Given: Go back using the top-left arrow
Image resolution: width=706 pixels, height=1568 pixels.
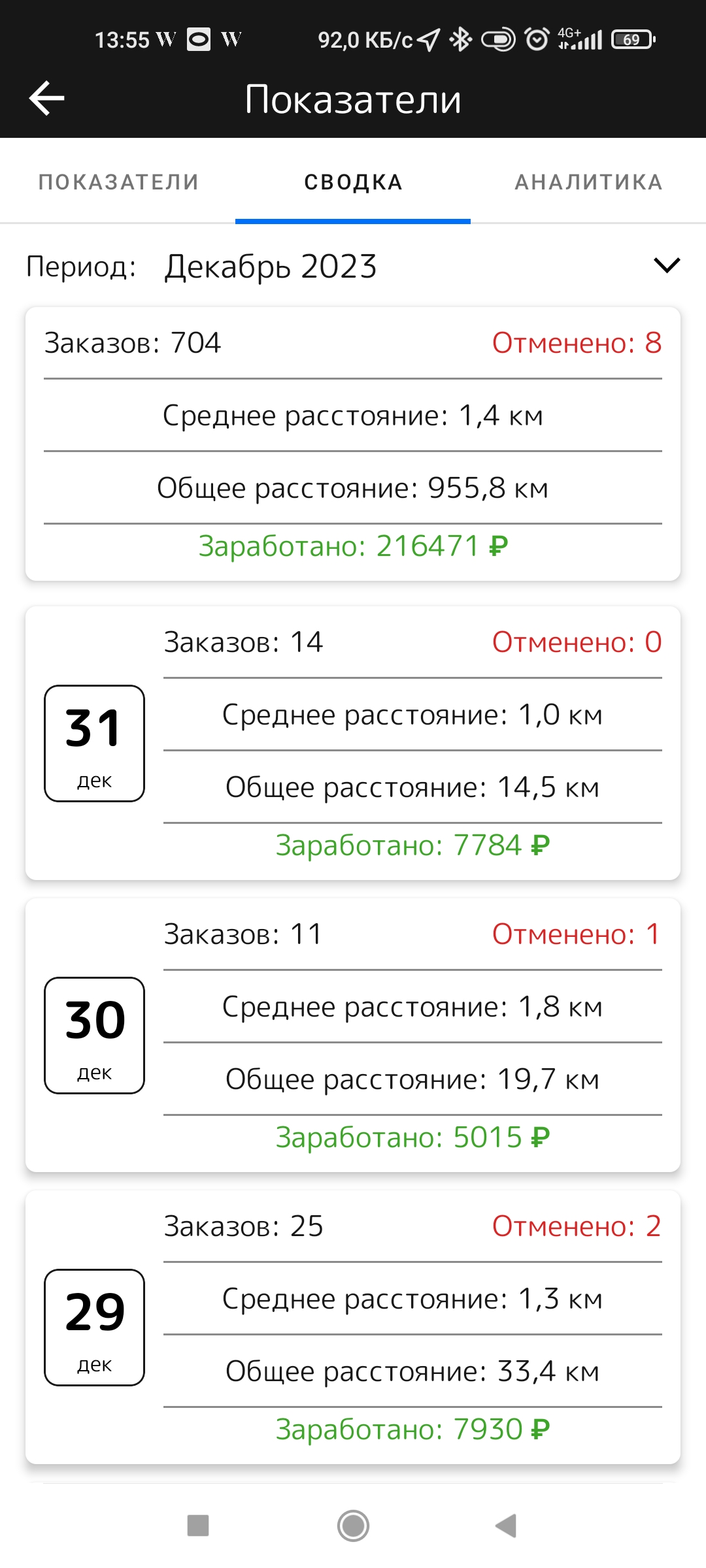Looking at the screenshot, I should click(x=47, y=99).
